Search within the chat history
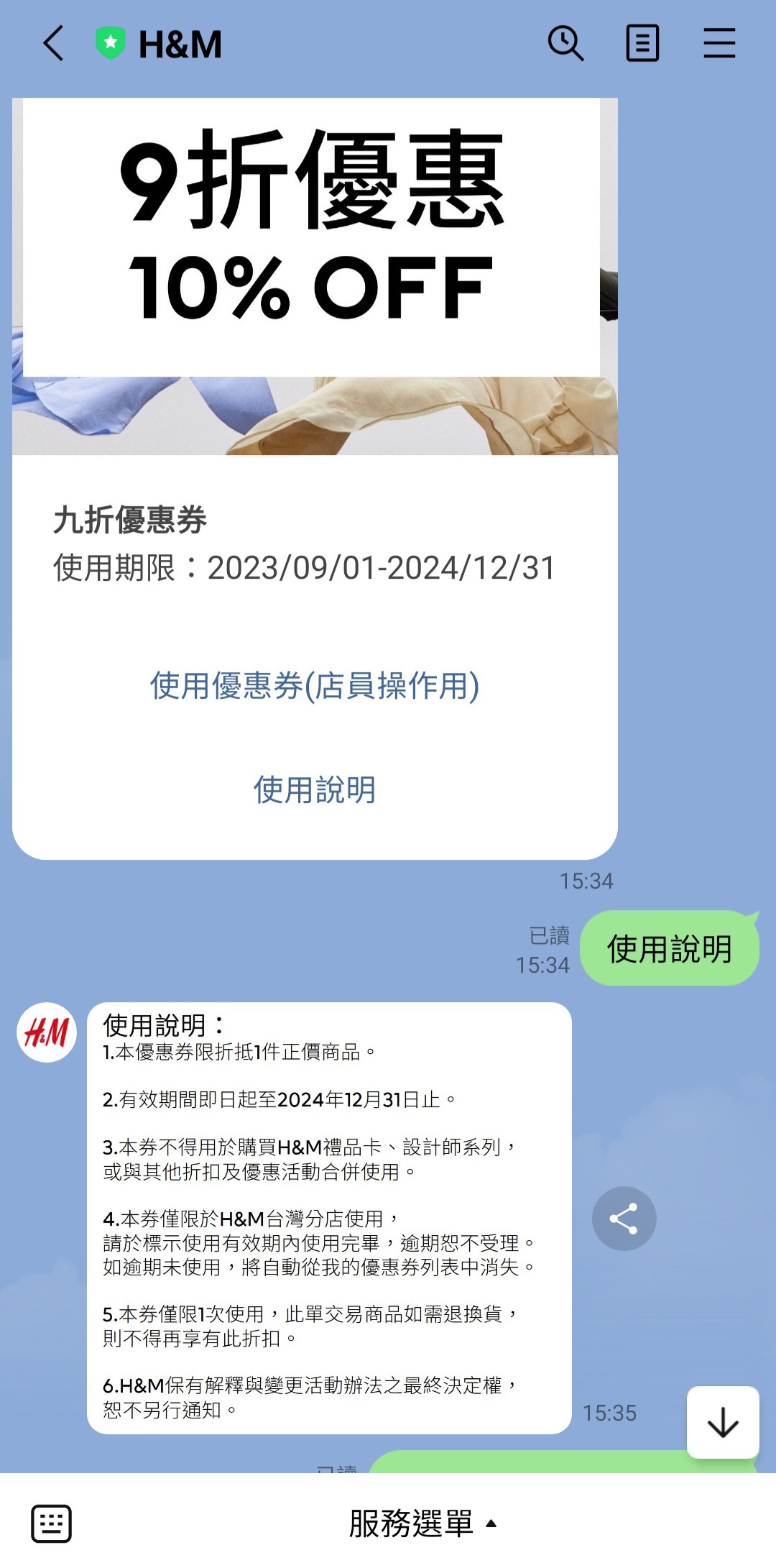The width and height of the screenshot is (776, 1568). click(565, 43)
